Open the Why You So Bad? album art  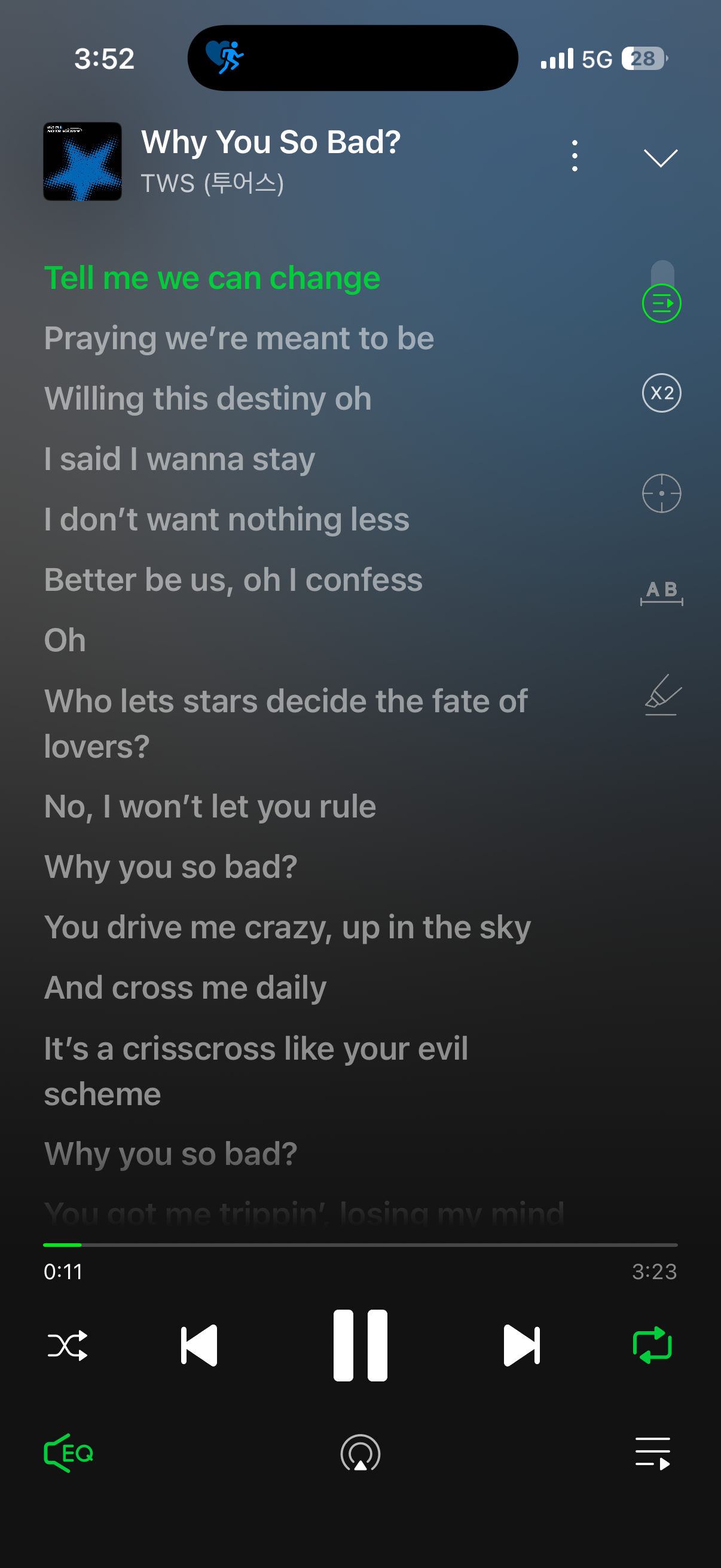[x=83, y=161]
